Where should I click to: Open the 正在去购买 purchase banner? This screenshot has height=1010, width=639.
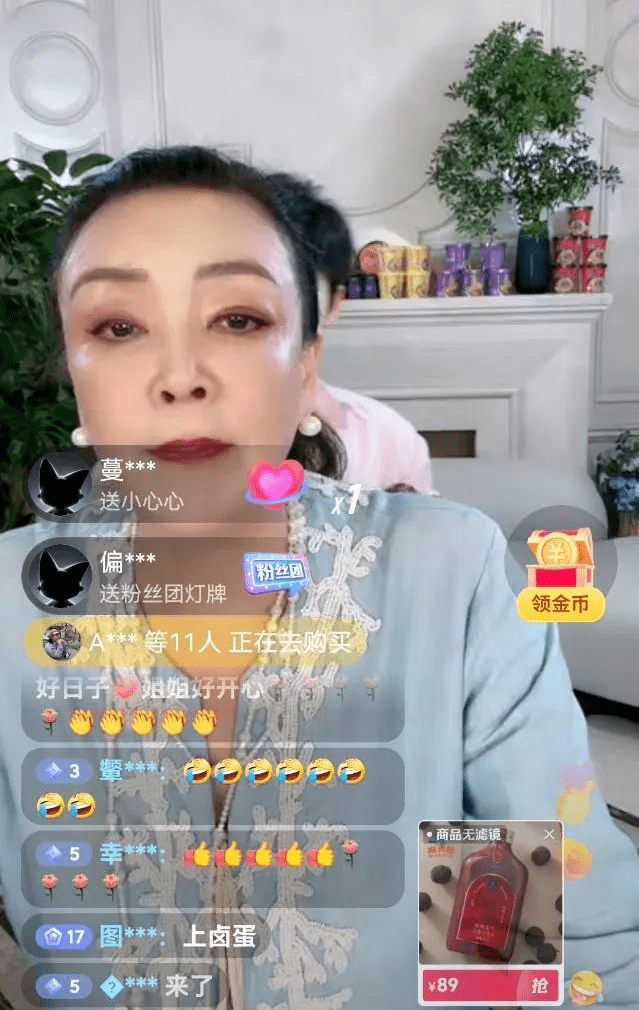point(200,643)
